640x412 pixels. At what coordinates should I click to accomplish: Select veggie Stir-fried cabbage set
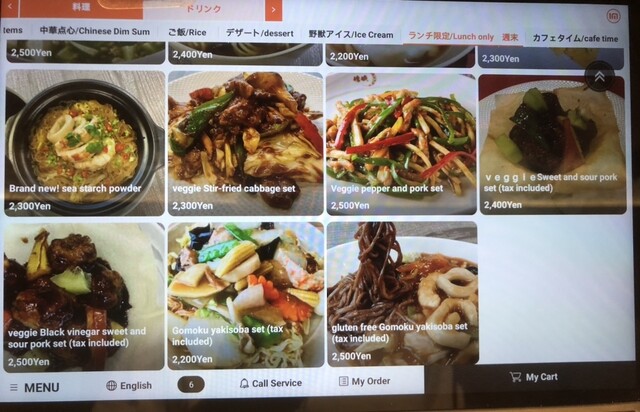tap(245, 142)
